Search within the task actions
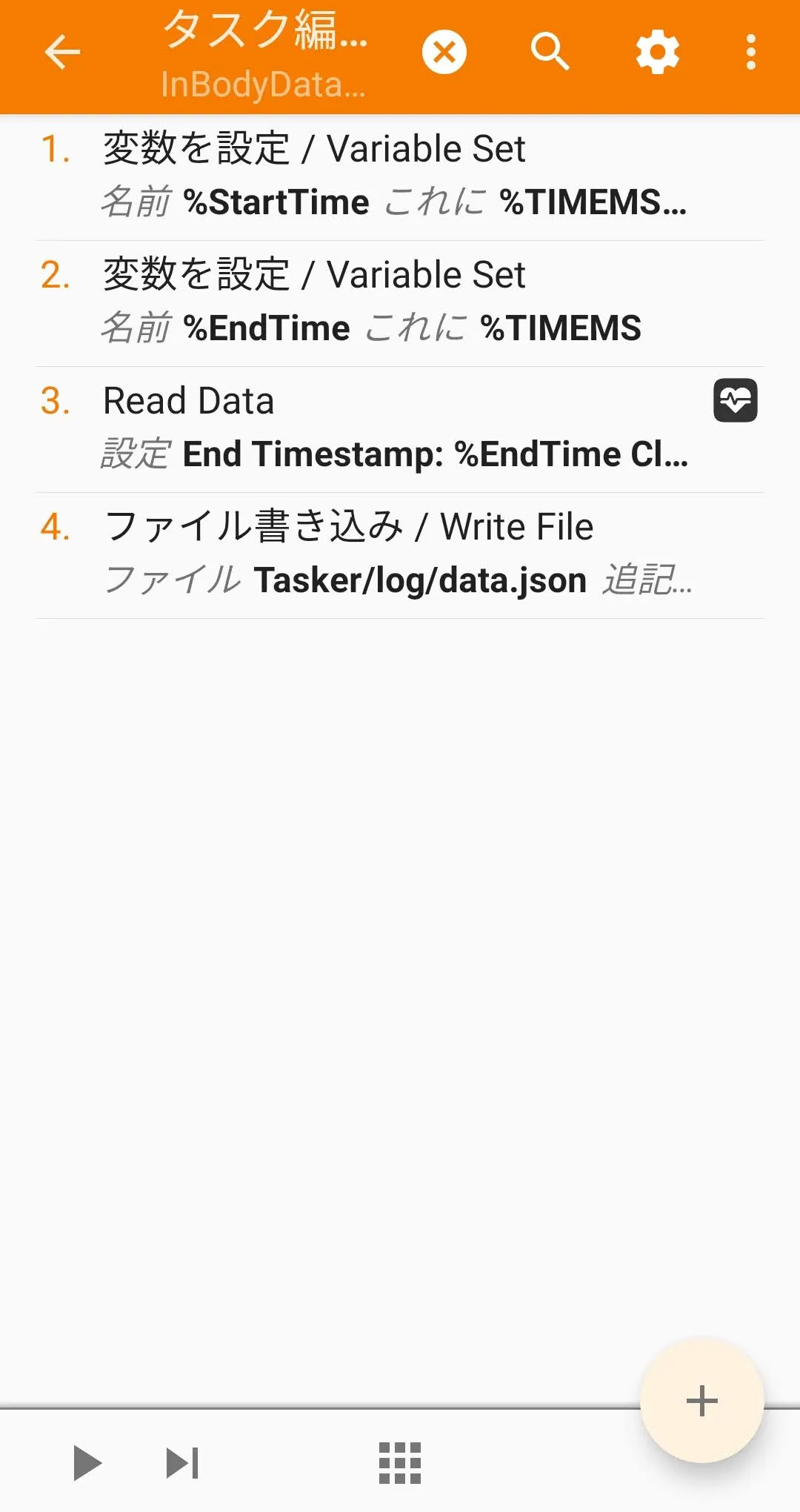 coord(550,53)
